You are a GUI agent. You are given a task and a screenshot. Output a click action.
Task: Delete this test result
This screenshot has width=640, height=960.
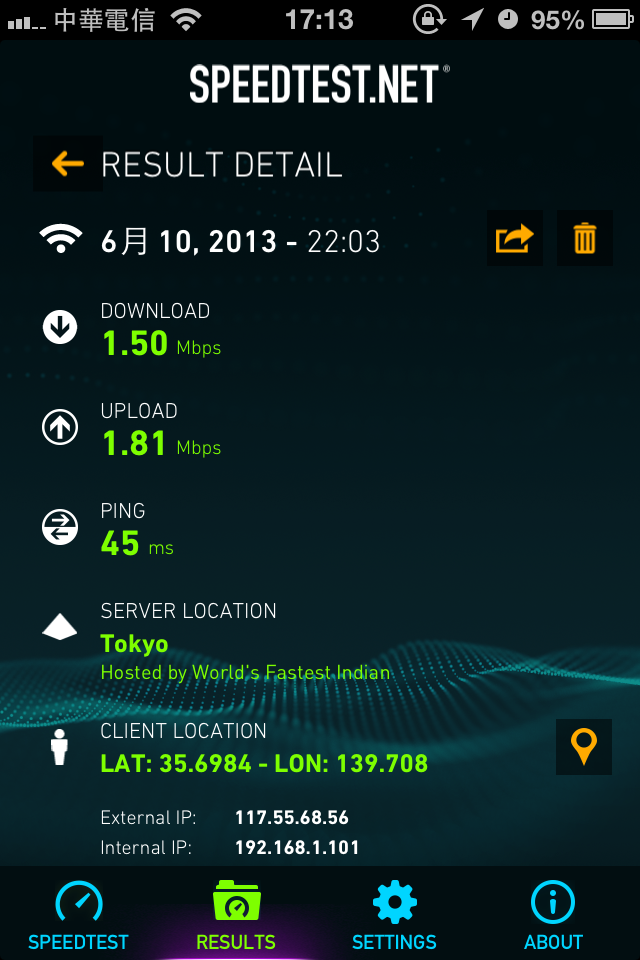tap(585, 239)
